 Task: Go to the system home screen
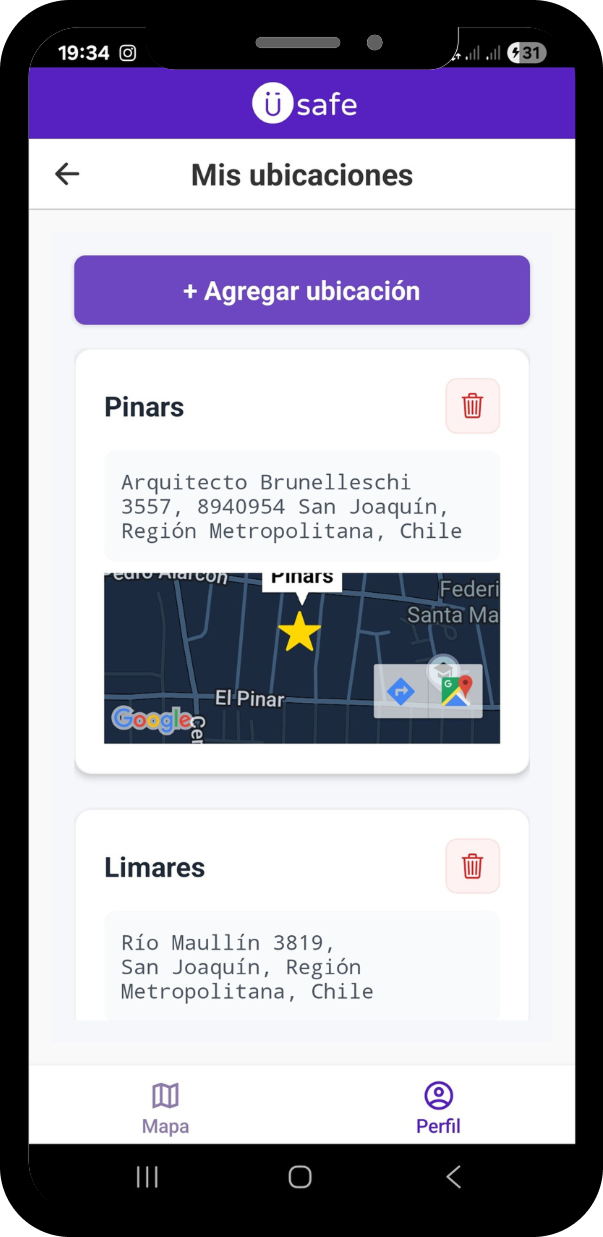pyautogui.click(x=300, y=1177)
